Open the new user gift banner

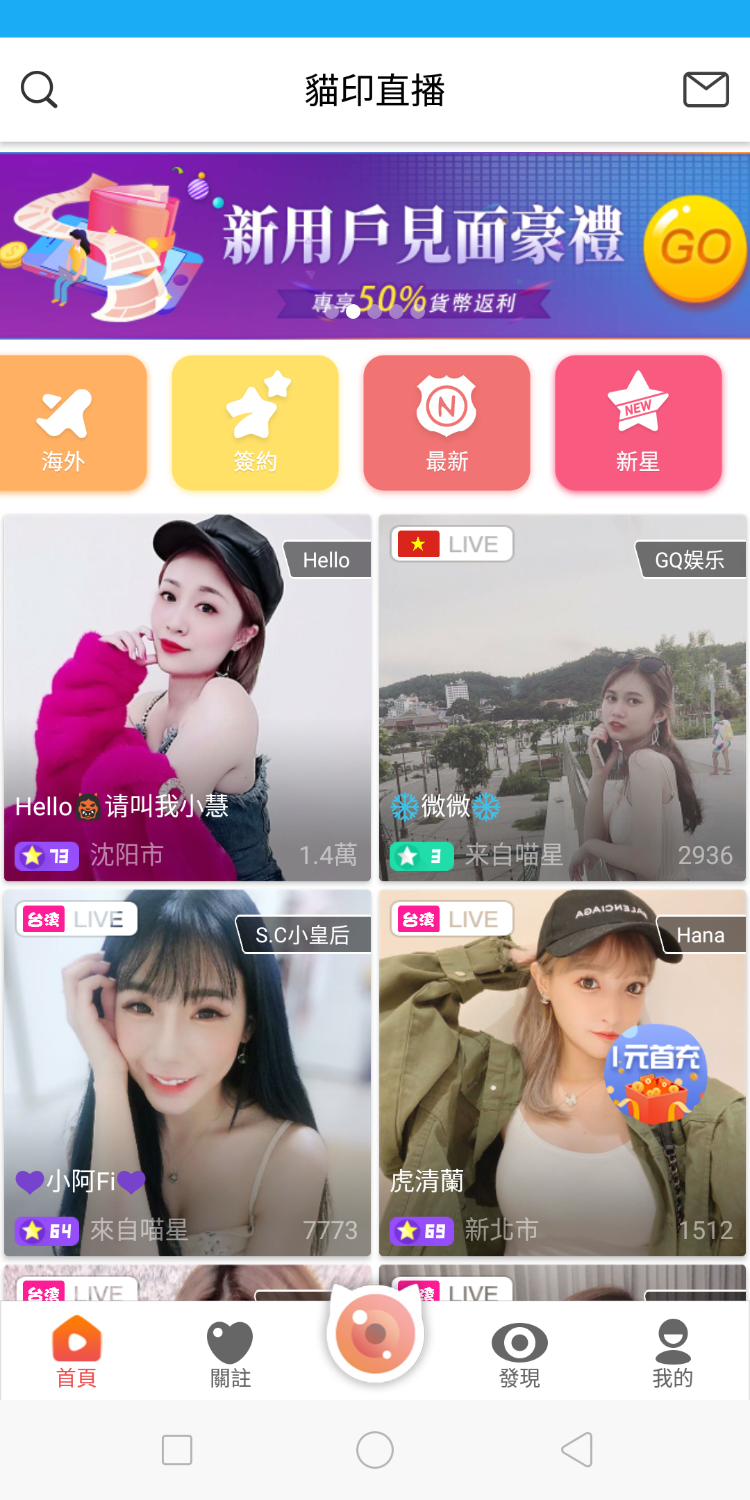[375, 245]
